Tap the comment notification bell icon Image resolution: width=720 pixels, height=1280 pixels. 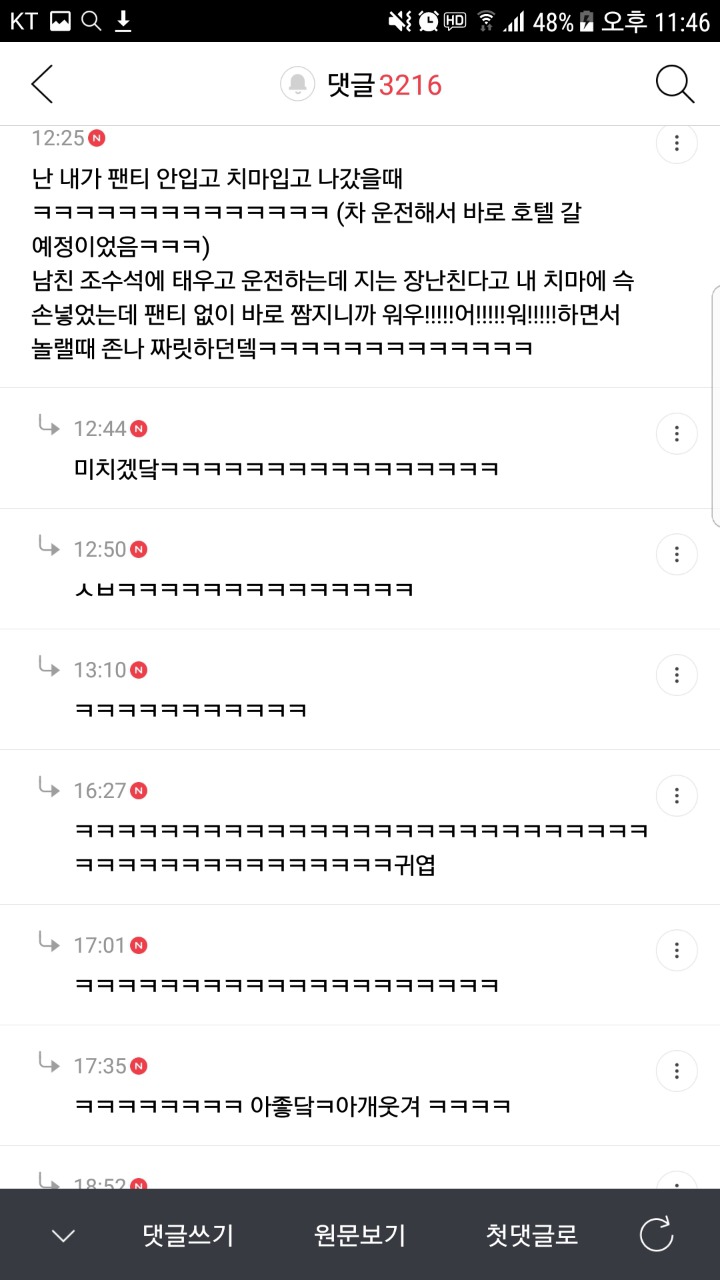(298, 85)
